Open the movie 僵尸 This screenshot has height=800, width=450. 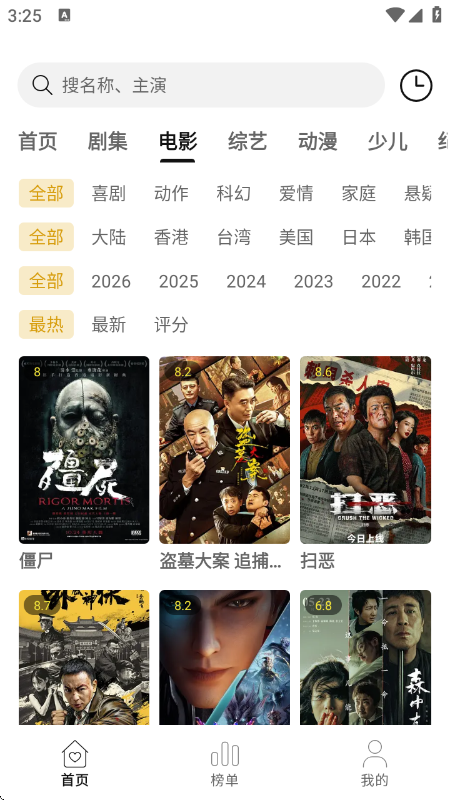[x=84, y=463]
